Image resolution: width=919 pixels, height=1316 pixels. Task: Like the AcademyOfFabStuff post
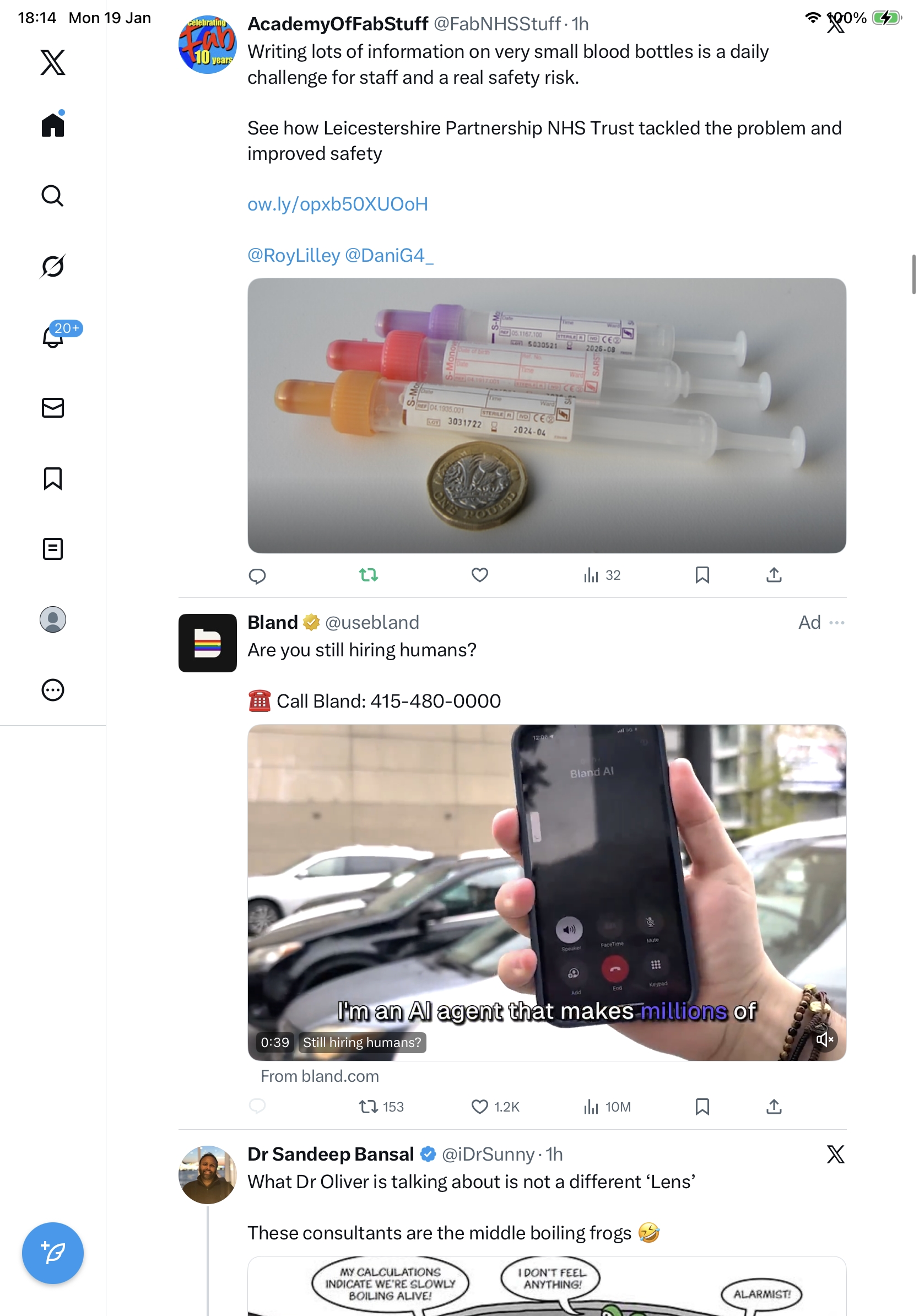[x=479, y=575]
